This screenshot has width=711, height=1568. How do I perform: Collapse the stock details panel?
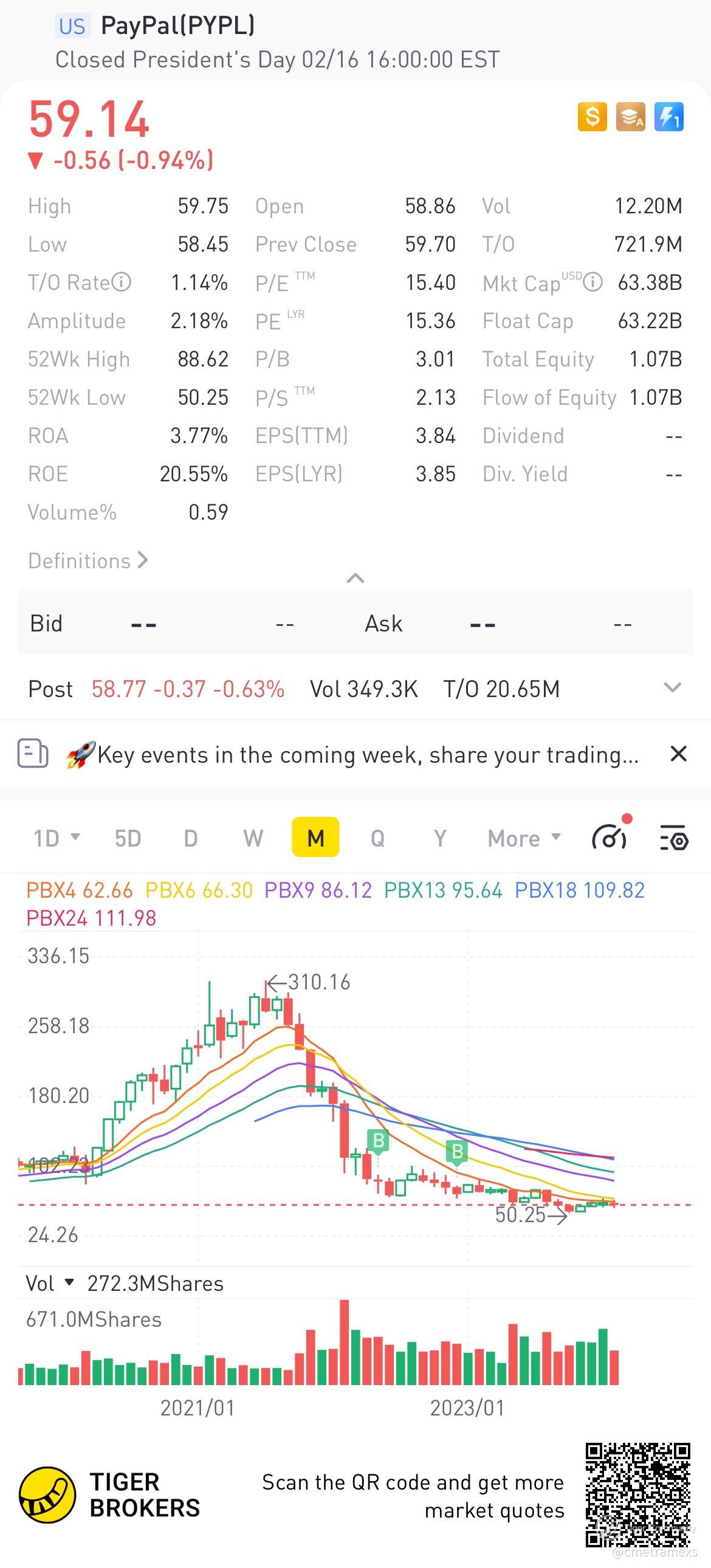tap(355, 578)
